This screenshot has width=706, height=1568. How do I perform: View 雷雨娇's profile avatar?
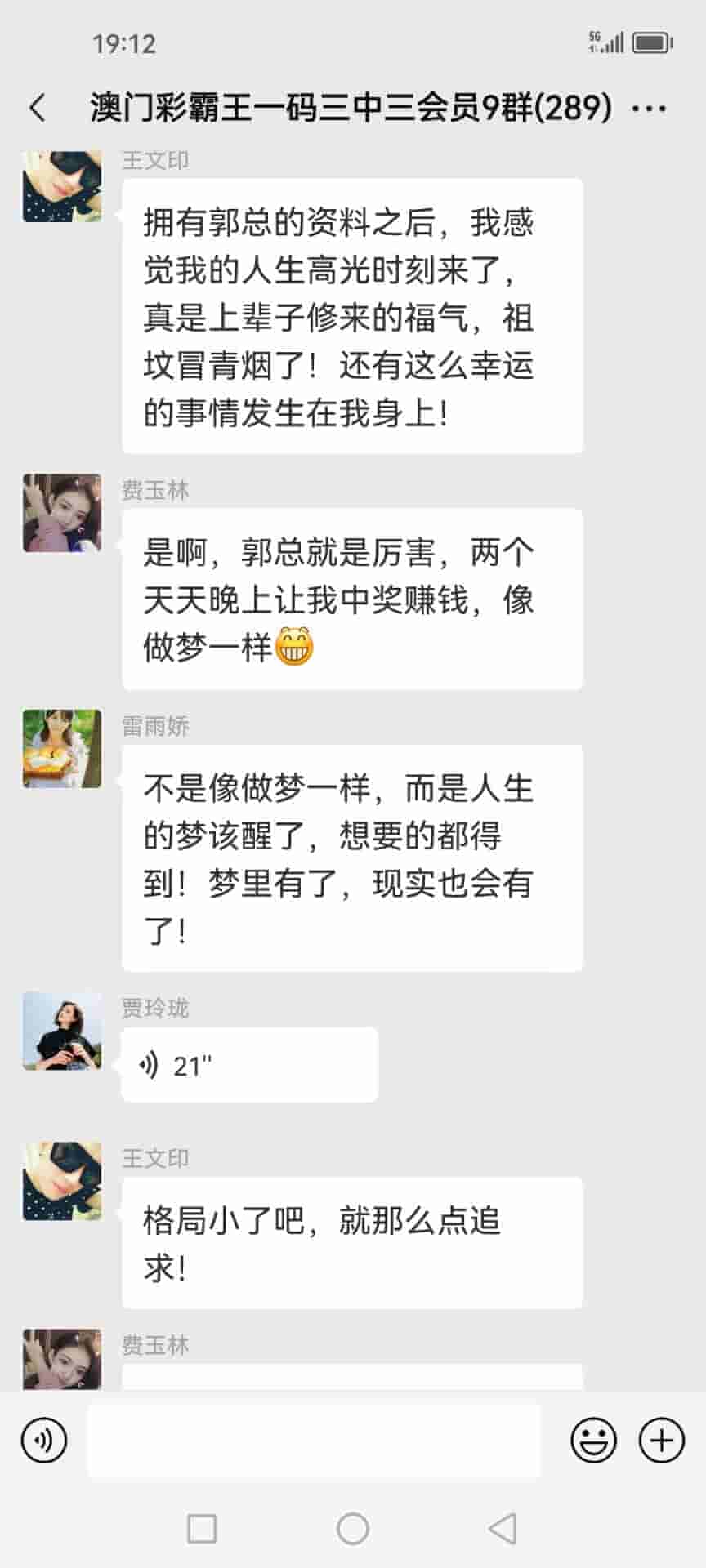coord(62,748)
